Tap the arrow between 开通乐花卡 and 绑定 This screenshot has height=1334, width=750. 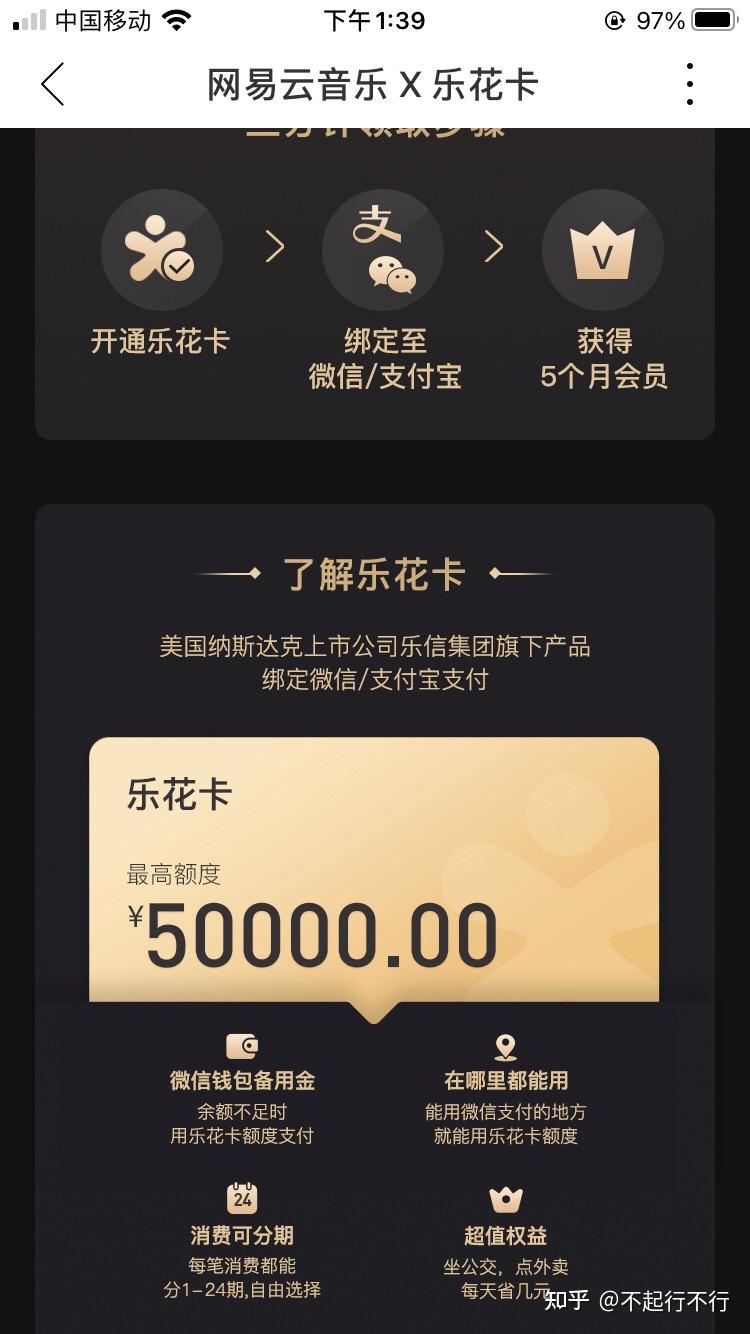pyautogui.click(x=276, y=247)
